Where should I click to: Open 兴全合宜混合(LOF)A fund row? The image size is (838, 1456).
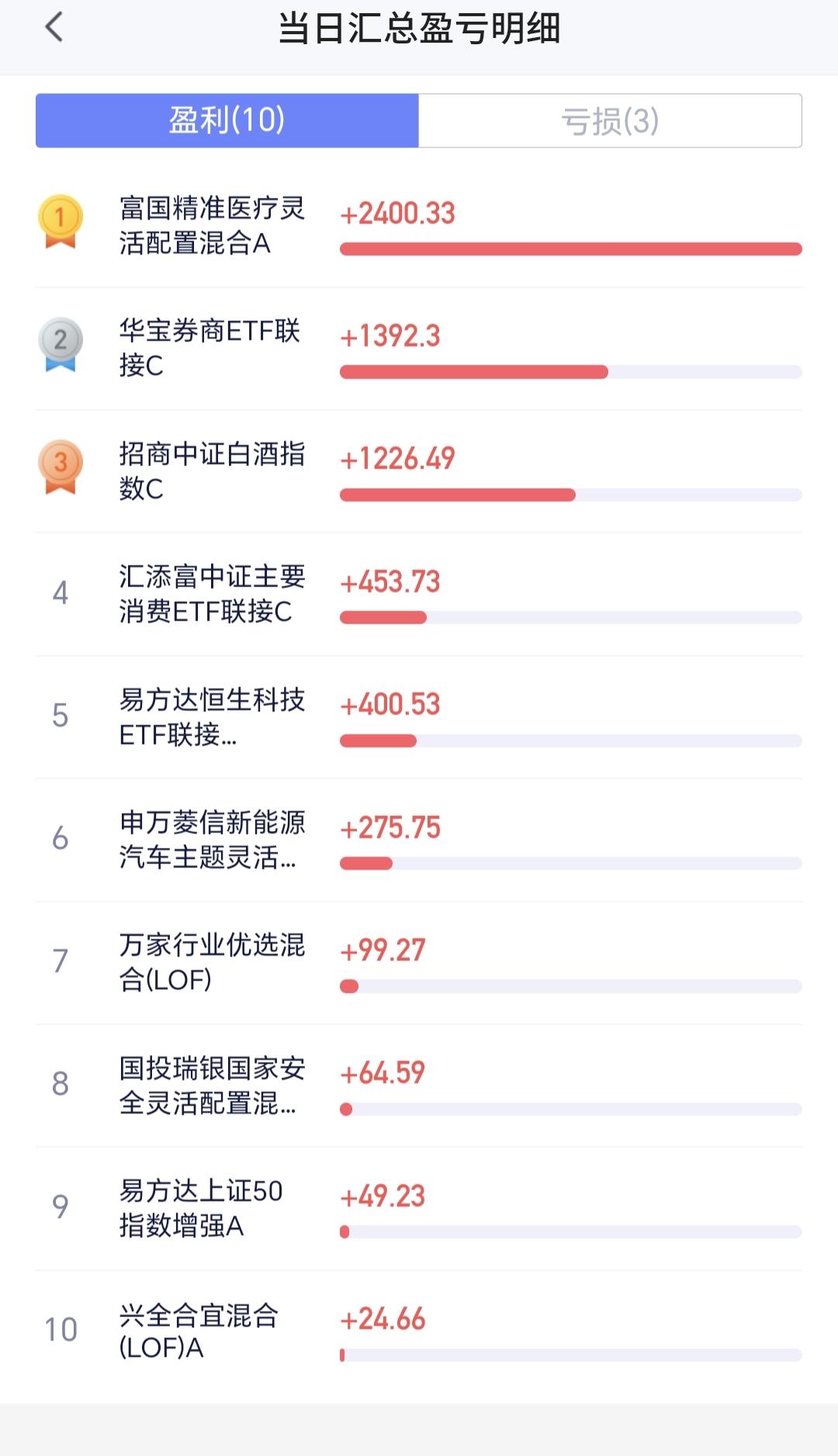click(419, 1331)
